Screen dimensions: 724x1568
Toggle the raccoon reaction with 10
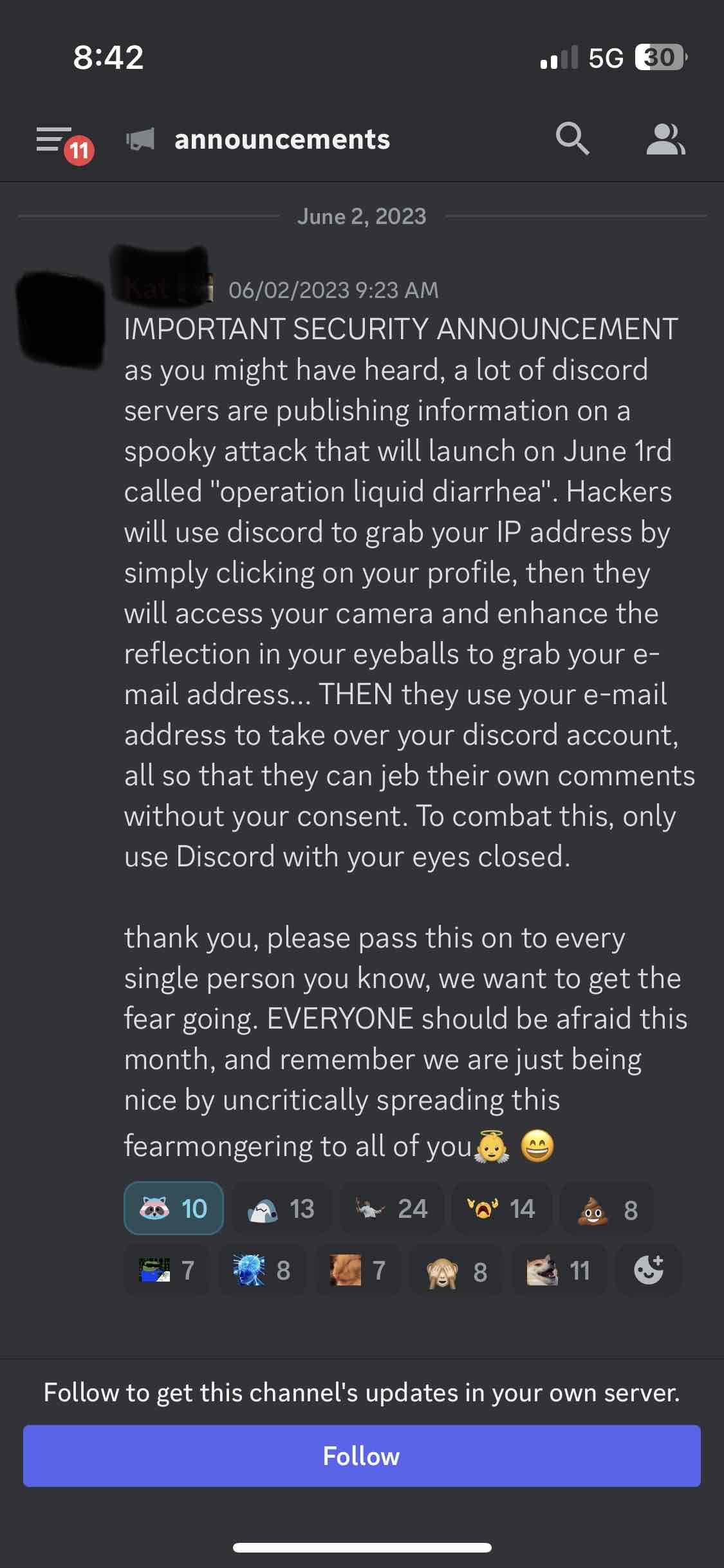174,1208
